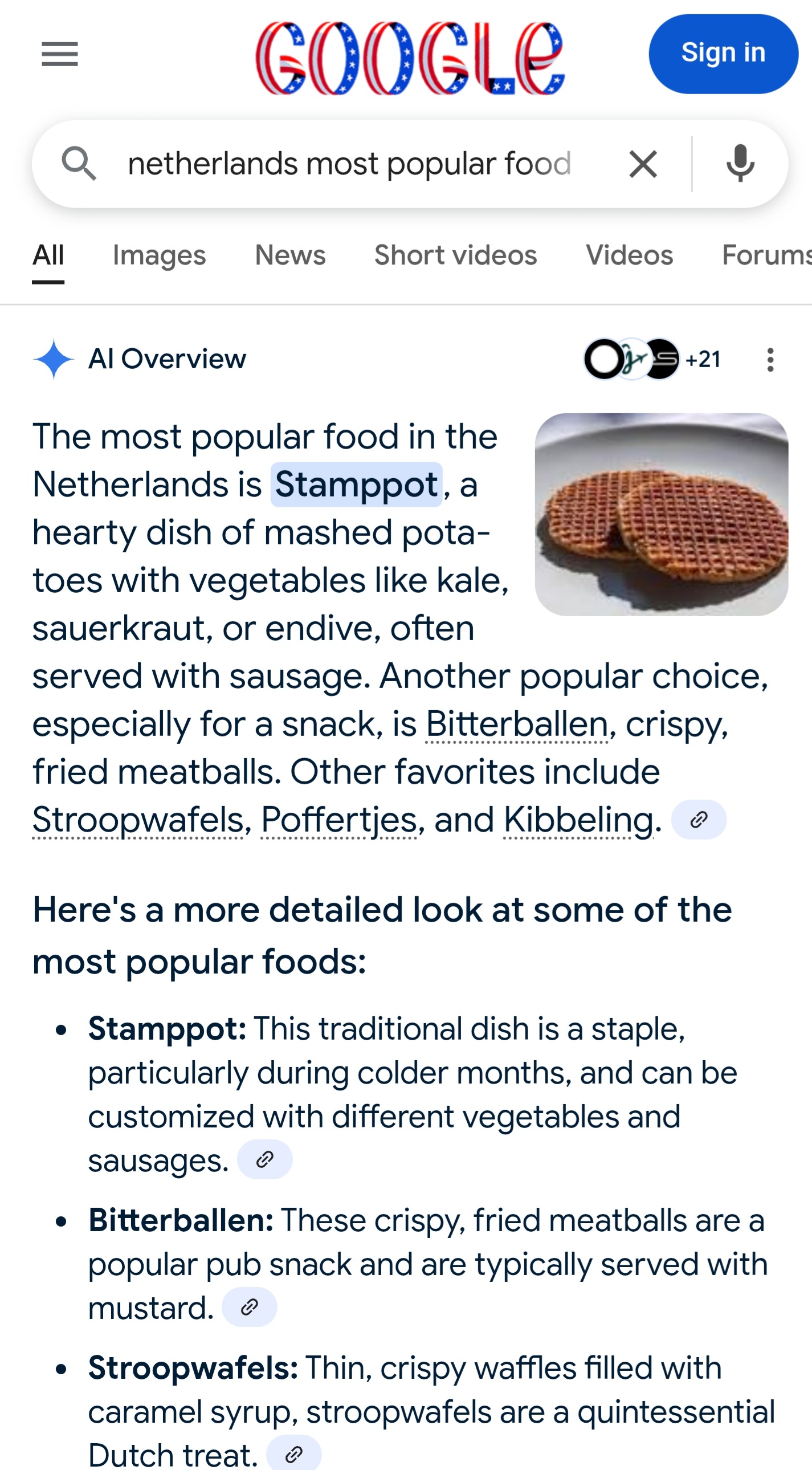Show the source link after Kibbeling
The width and height of the screenshot is (812, 1470).
(x=699, y=820)
